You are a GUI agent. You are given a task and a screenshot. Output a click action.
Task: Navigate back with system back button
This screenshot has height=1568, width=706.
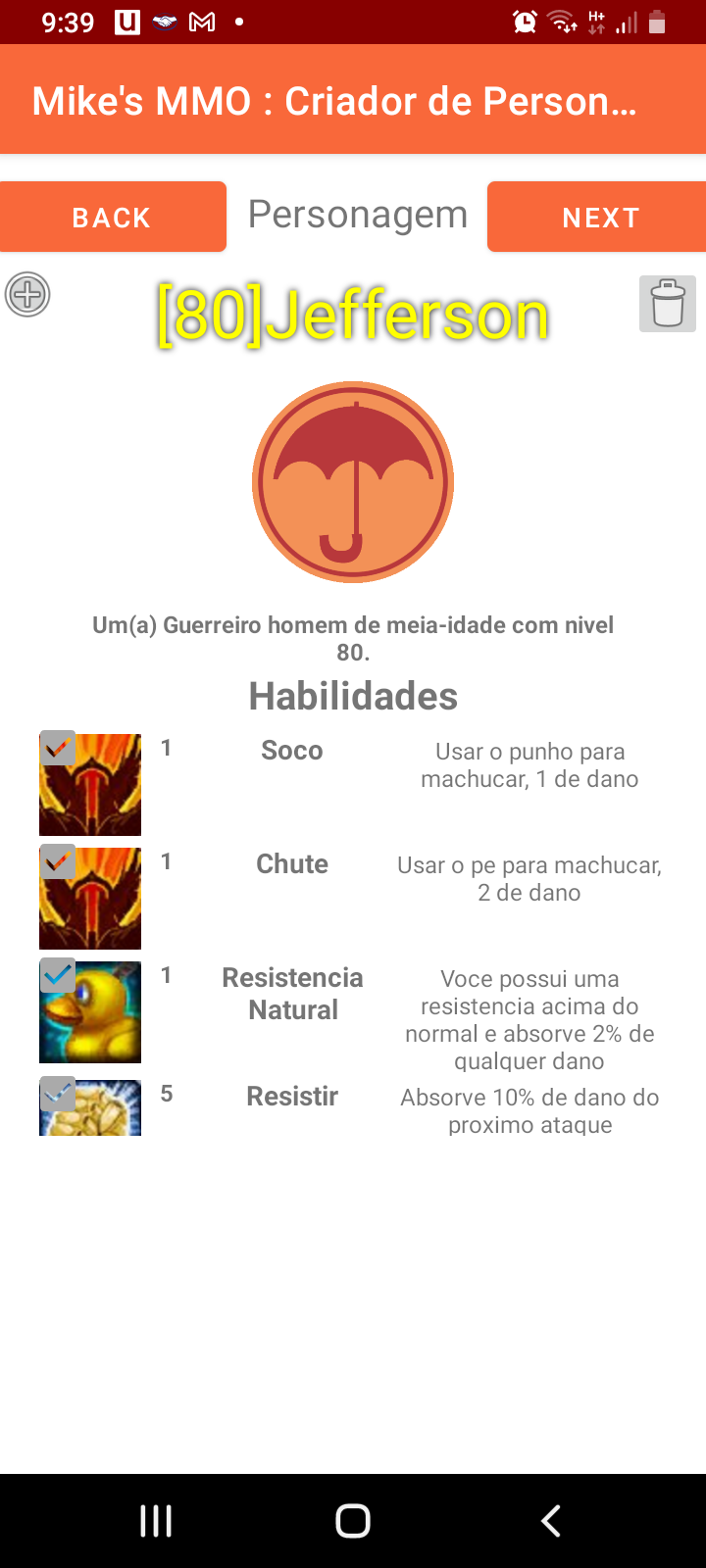551,1521
